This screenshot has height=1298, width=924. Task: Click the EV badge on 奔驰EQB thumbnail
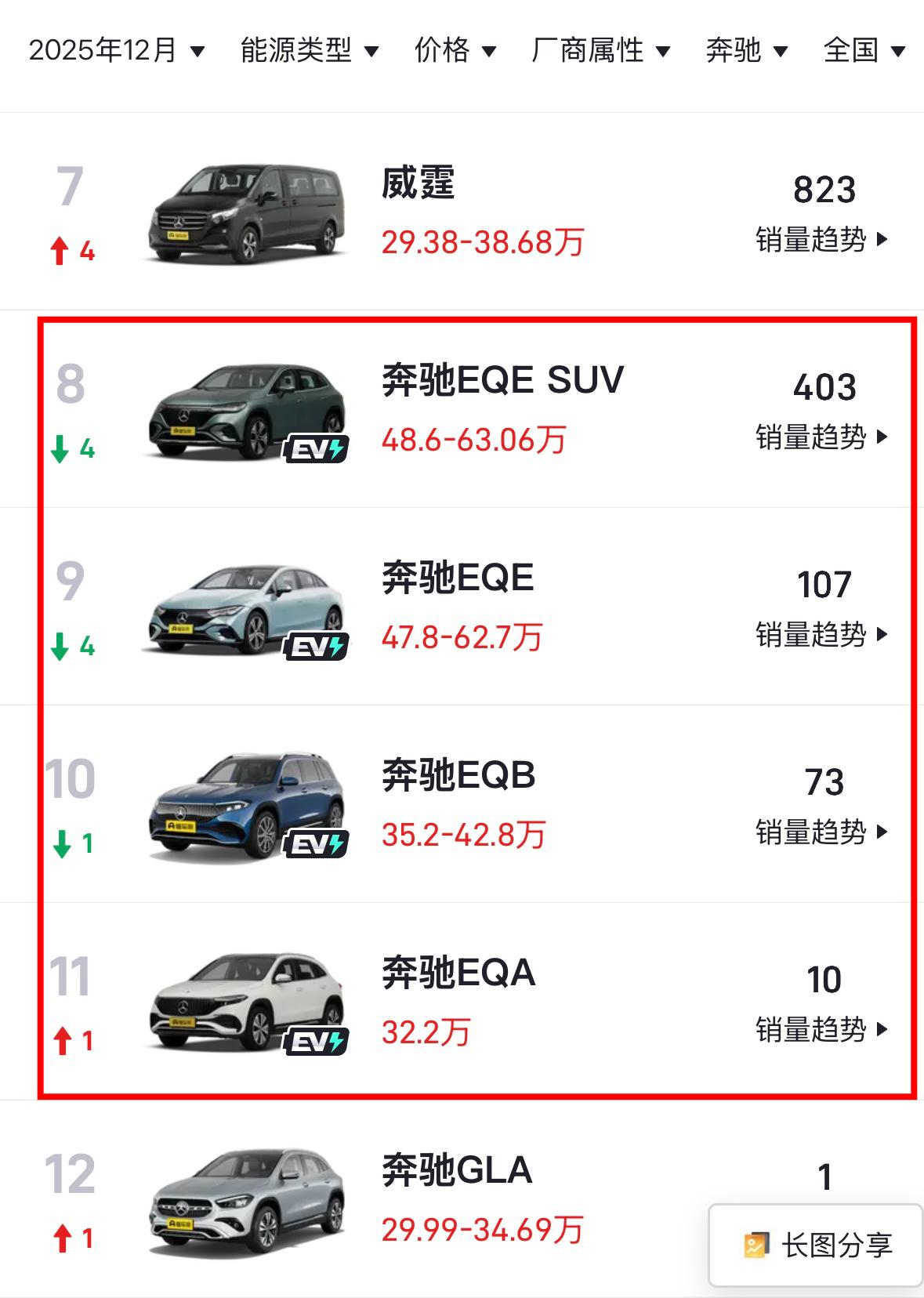pos(315,845)
